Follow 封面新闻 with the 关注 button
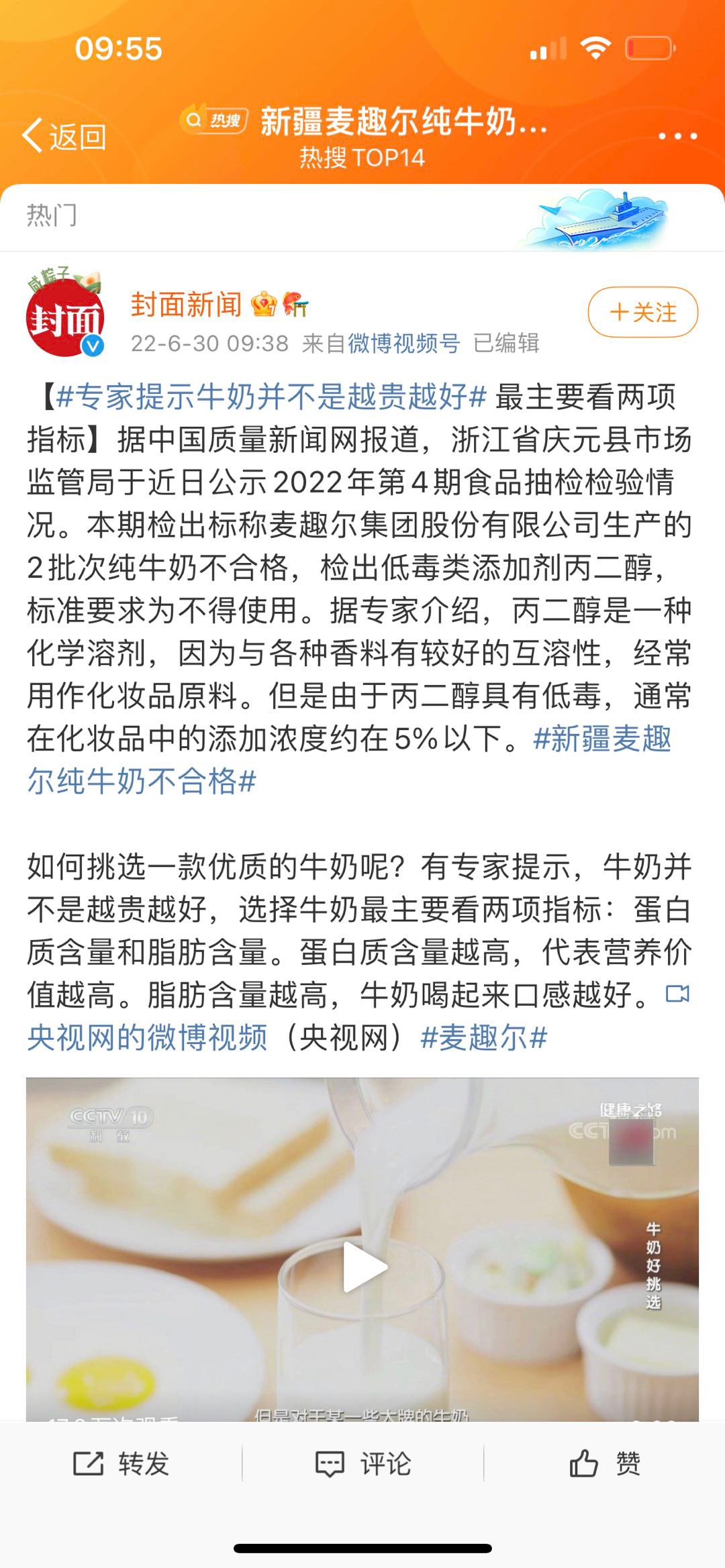Image resolution: width=725 pixels, height=1568 pixels. coord(642,312)
